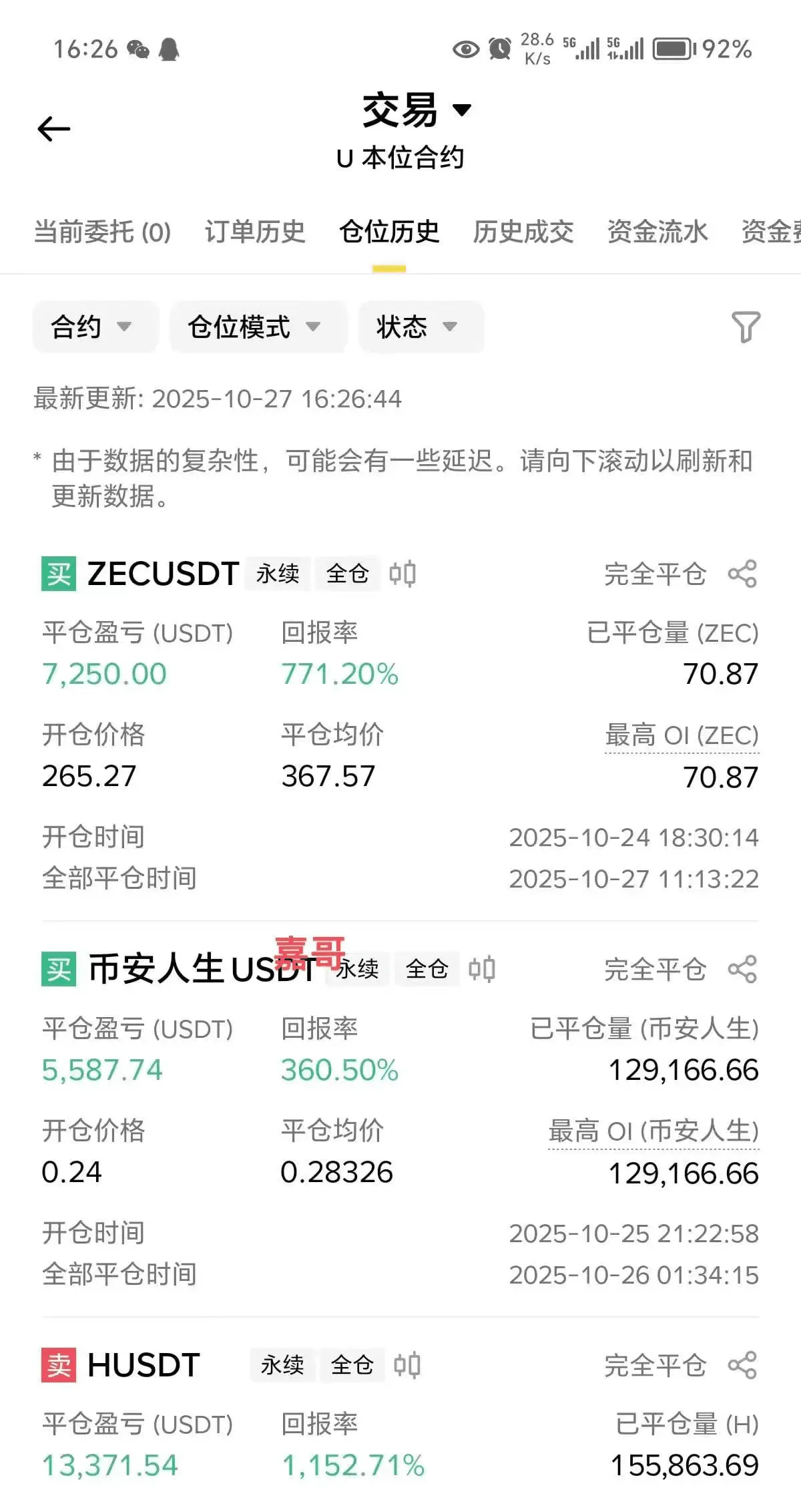Switch to the 当前委托 (0) tab
Viewport: 801px width, 1512px height.
point(103,232)
